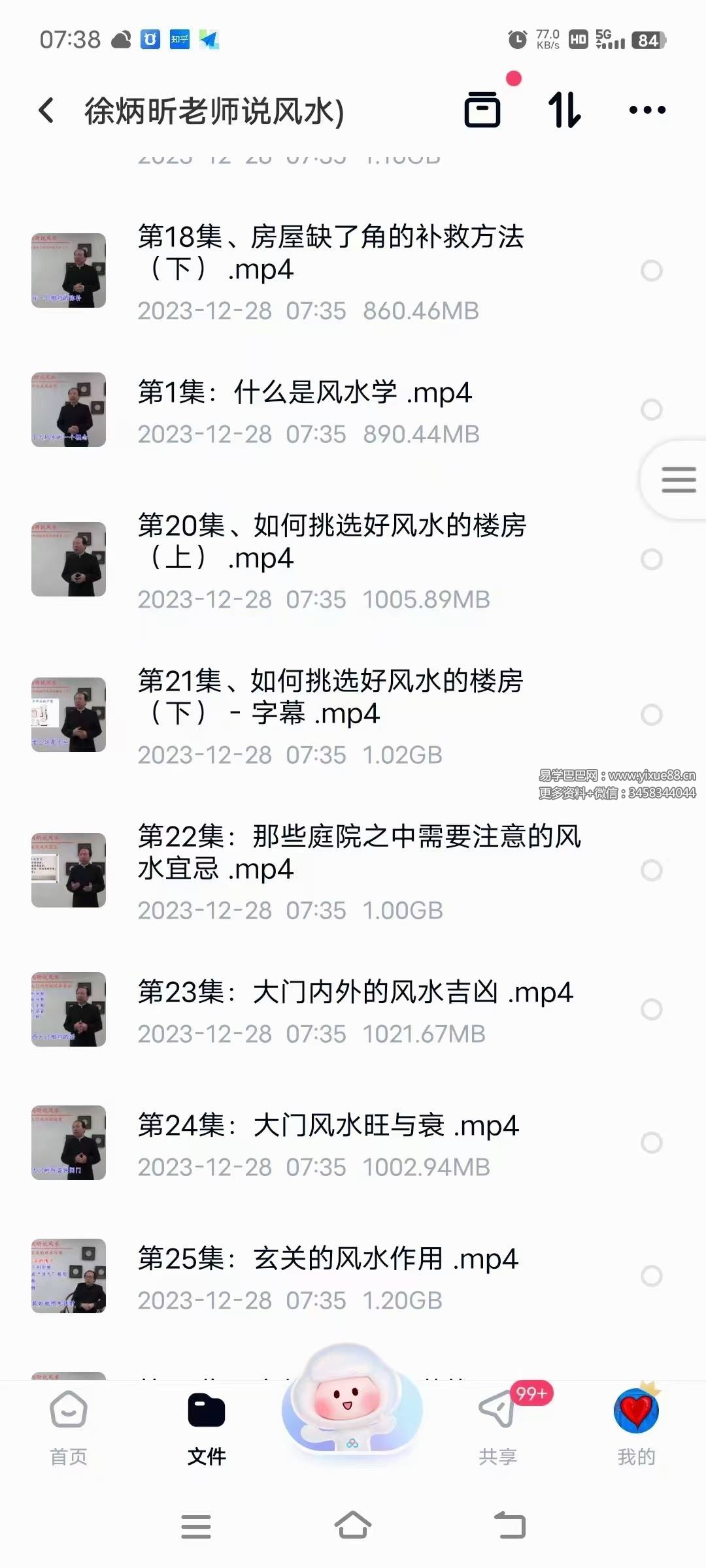This screenshot has height=1568, width=706.
Task: Go to the 我的 tab
Action: pos(636,1427)
